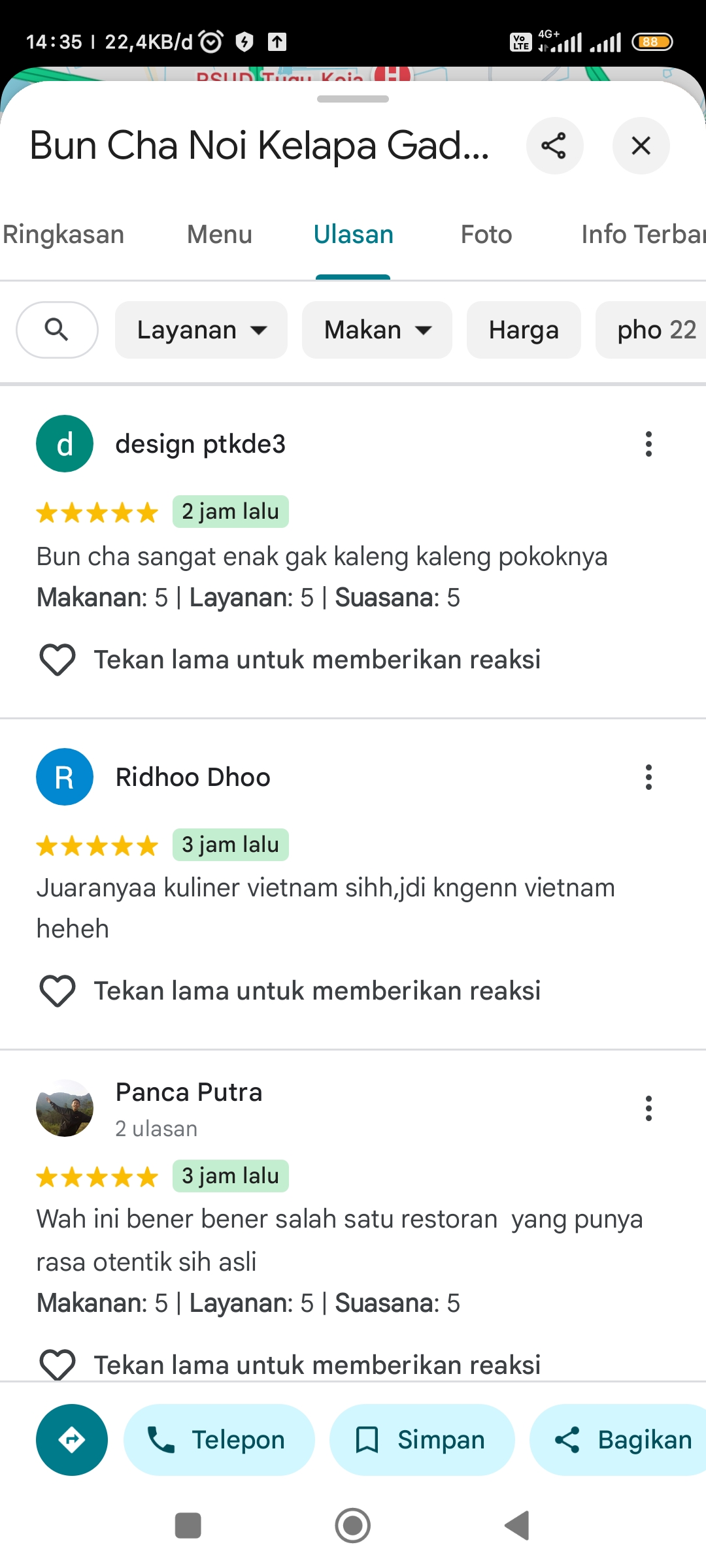Search within reviews using the magnifier
The width and height of the screenshot is (706, 1568).
coord(57,330)
